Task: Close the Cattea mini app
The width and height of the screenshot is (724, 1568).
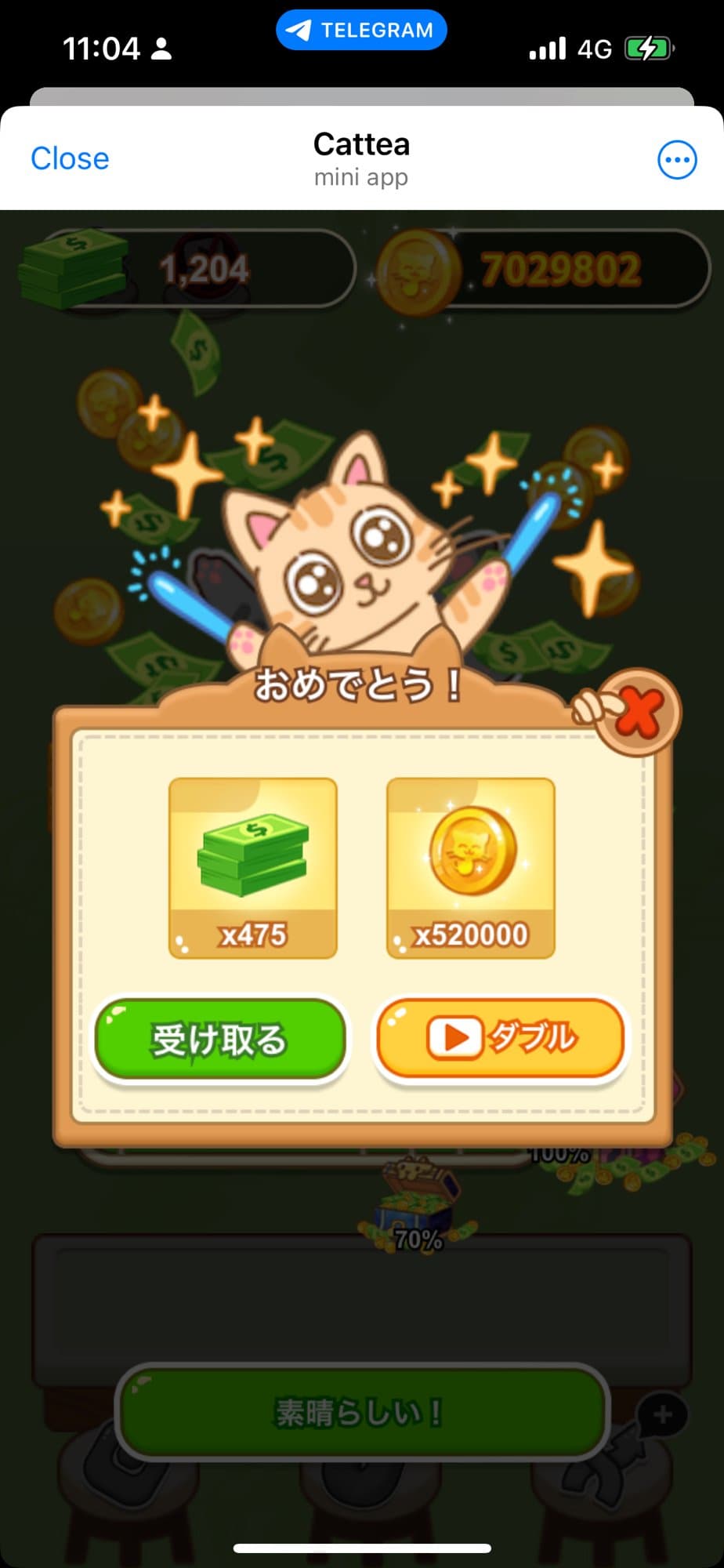Action: click(x=70, y=158)
